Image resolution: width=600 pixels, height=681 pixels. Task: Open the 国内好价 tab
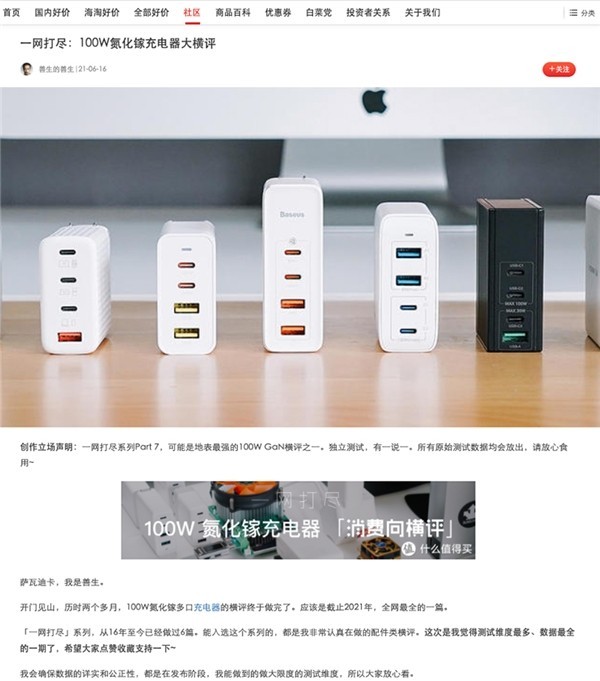[52, 13]
